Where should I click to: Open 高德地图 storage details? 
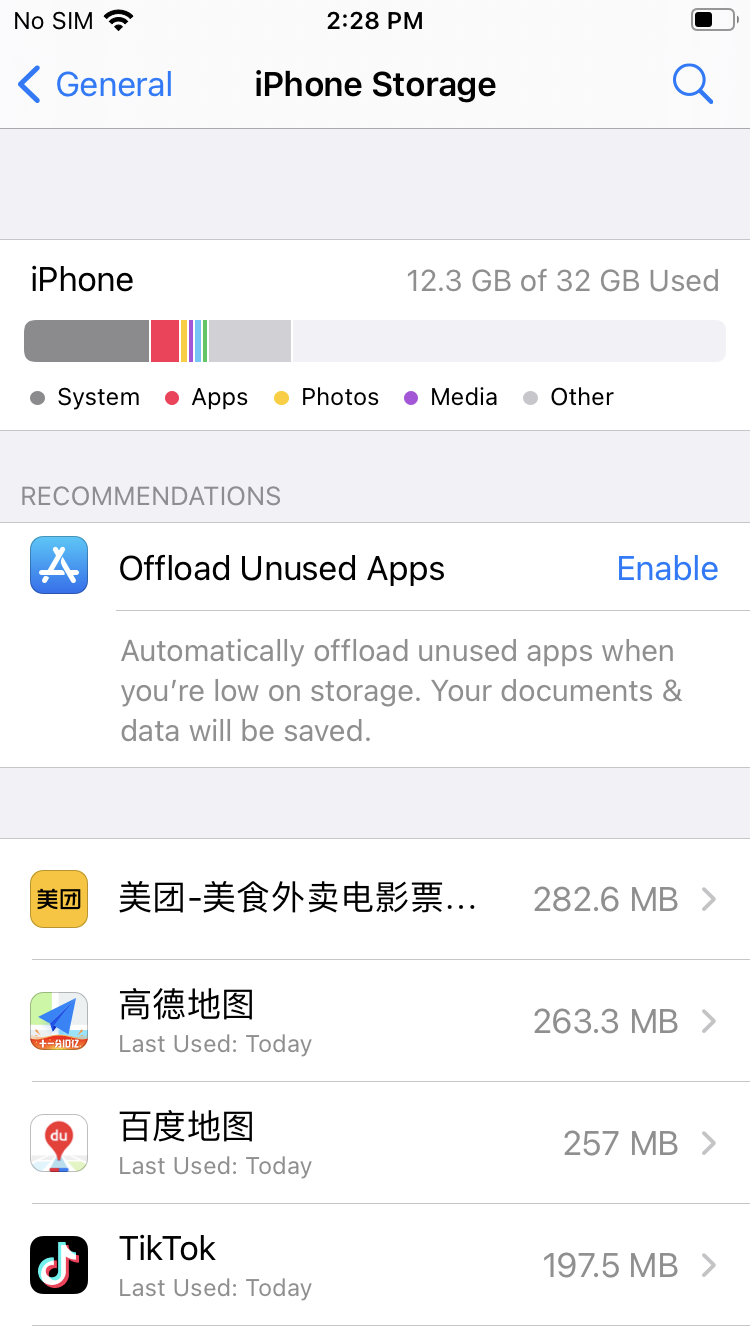coord(375,1021)
